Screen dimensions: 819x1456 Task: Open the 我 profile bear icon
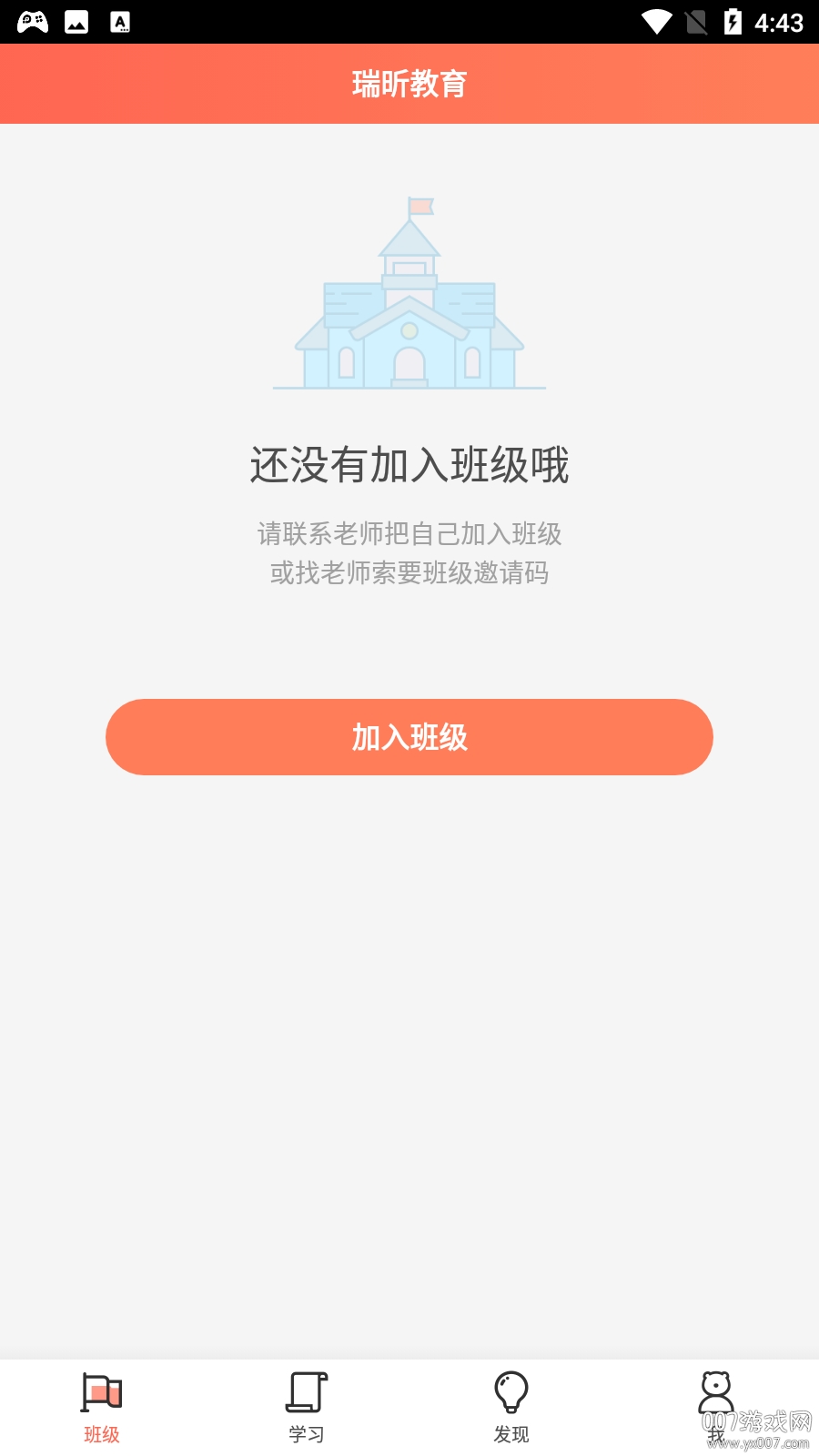coord(716,1390)
